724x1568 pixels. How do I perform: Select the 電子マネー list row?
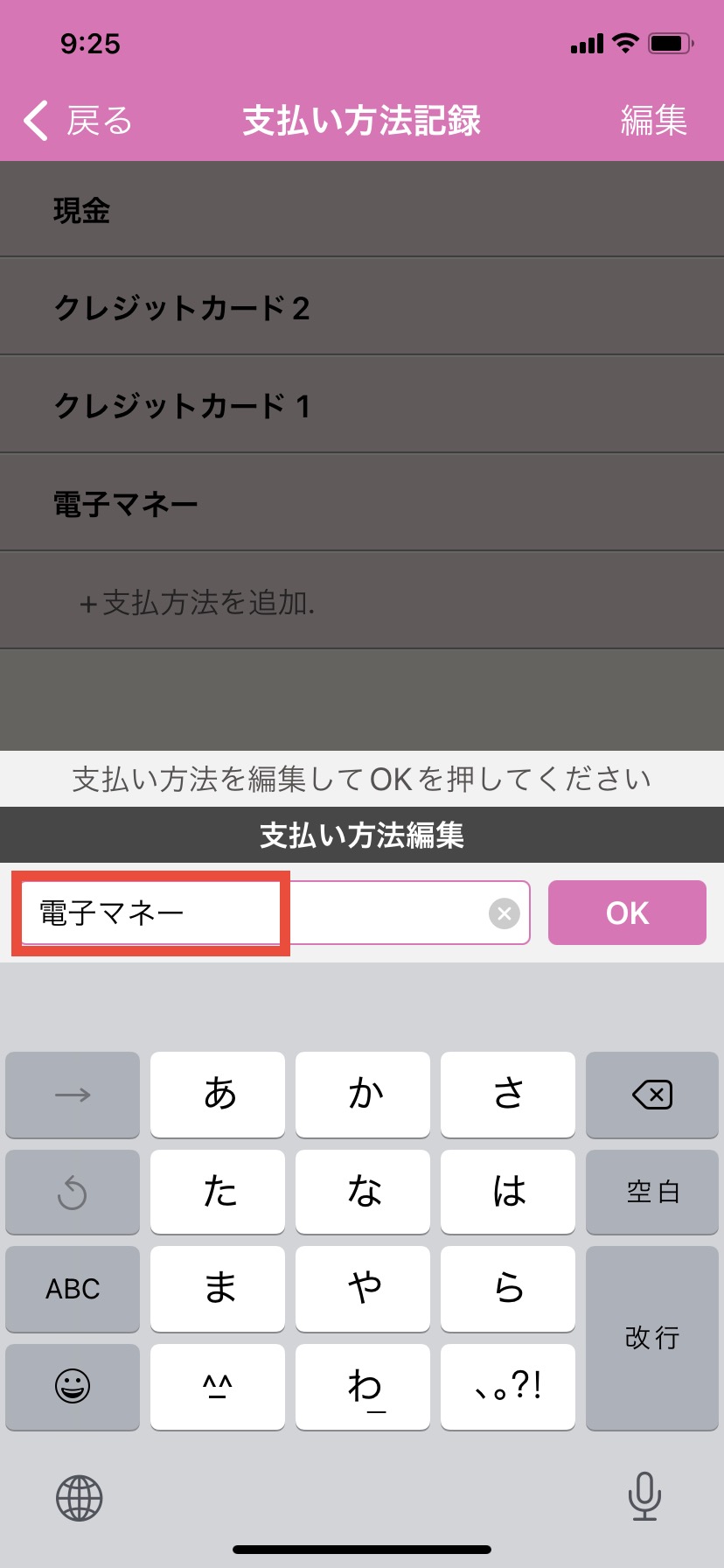(x=362, y=504)
